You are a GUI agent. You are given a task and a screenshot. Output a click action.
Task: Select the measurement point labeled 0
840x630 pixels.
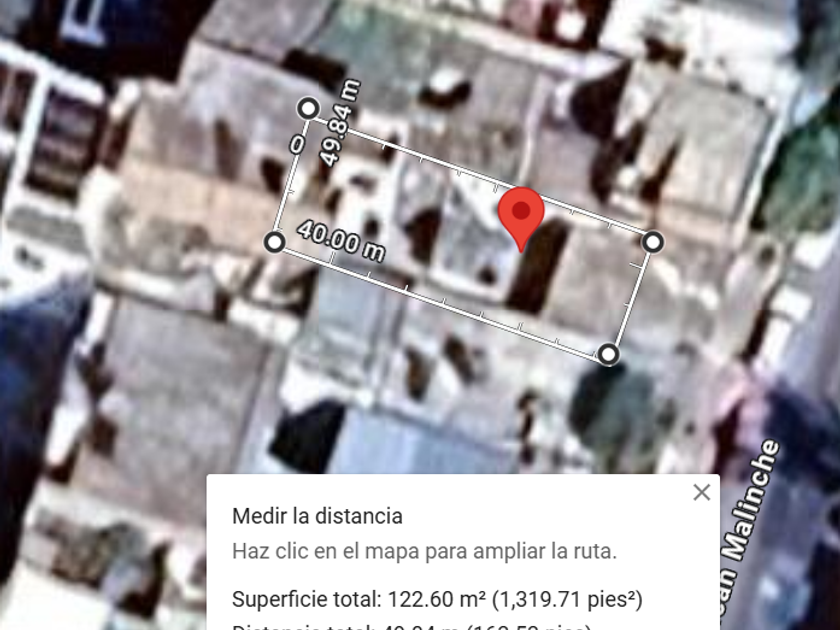pyautogui.click(x=308, y=109)
